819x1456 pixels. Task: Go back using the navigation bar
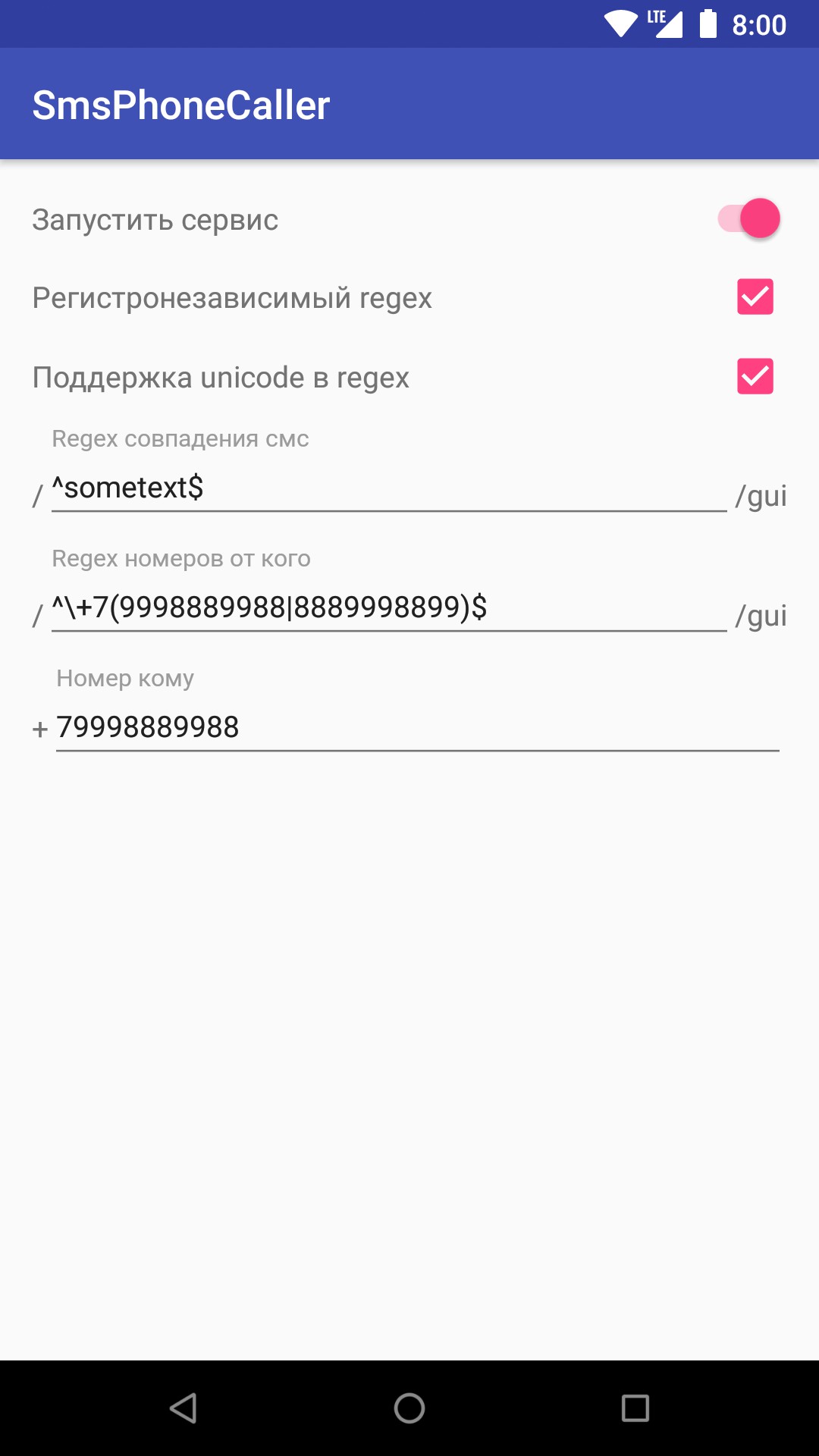point(183,1408)
